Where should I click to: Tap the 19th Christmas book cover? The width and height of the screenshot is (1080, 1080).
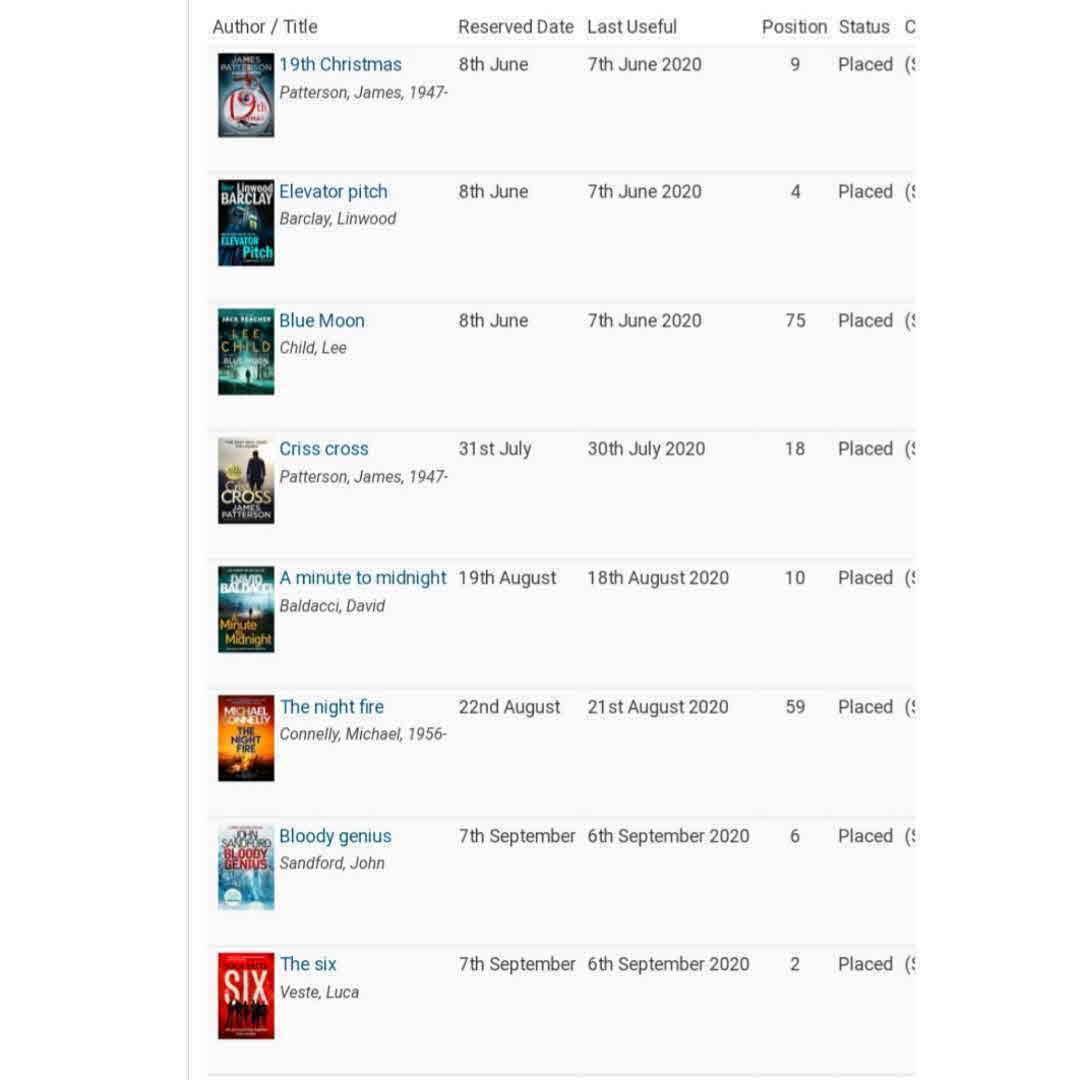tap(245, 95)
